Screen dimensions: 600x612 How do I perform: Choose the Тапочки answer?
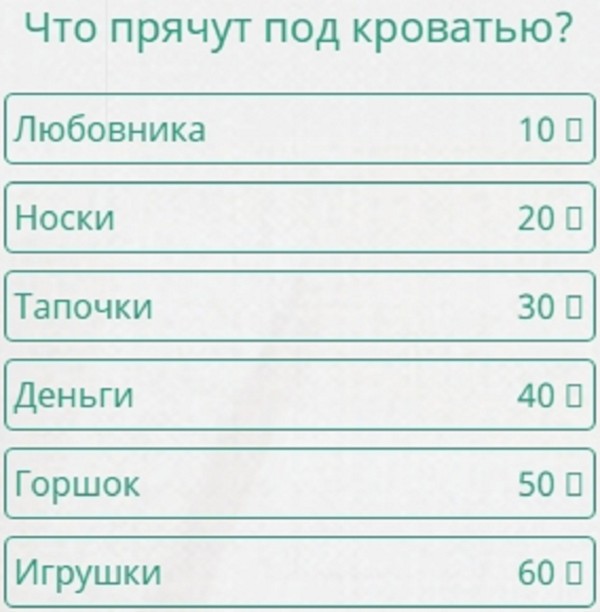[300, 307]
